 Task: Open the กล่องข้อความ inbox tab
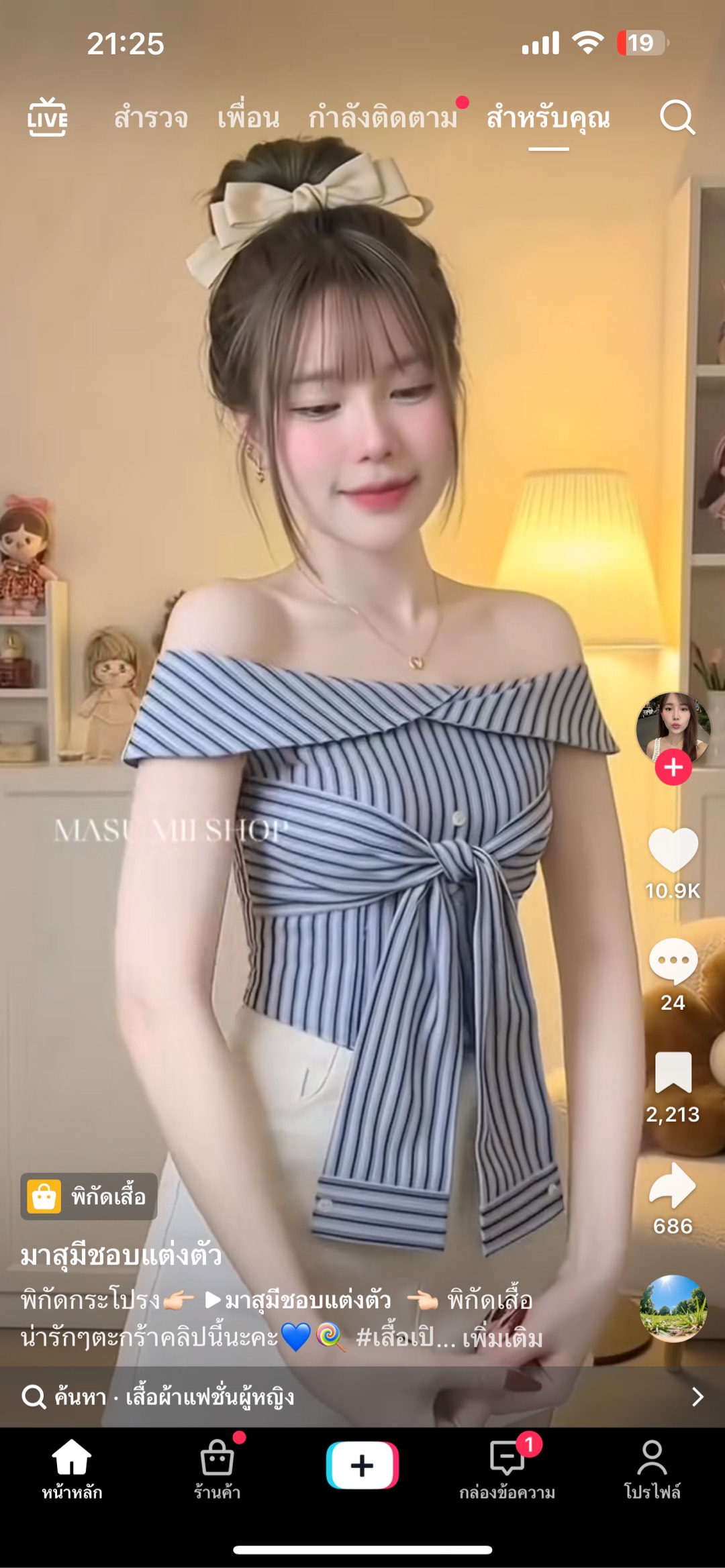pyautogui.click(x=507, y=1469)
